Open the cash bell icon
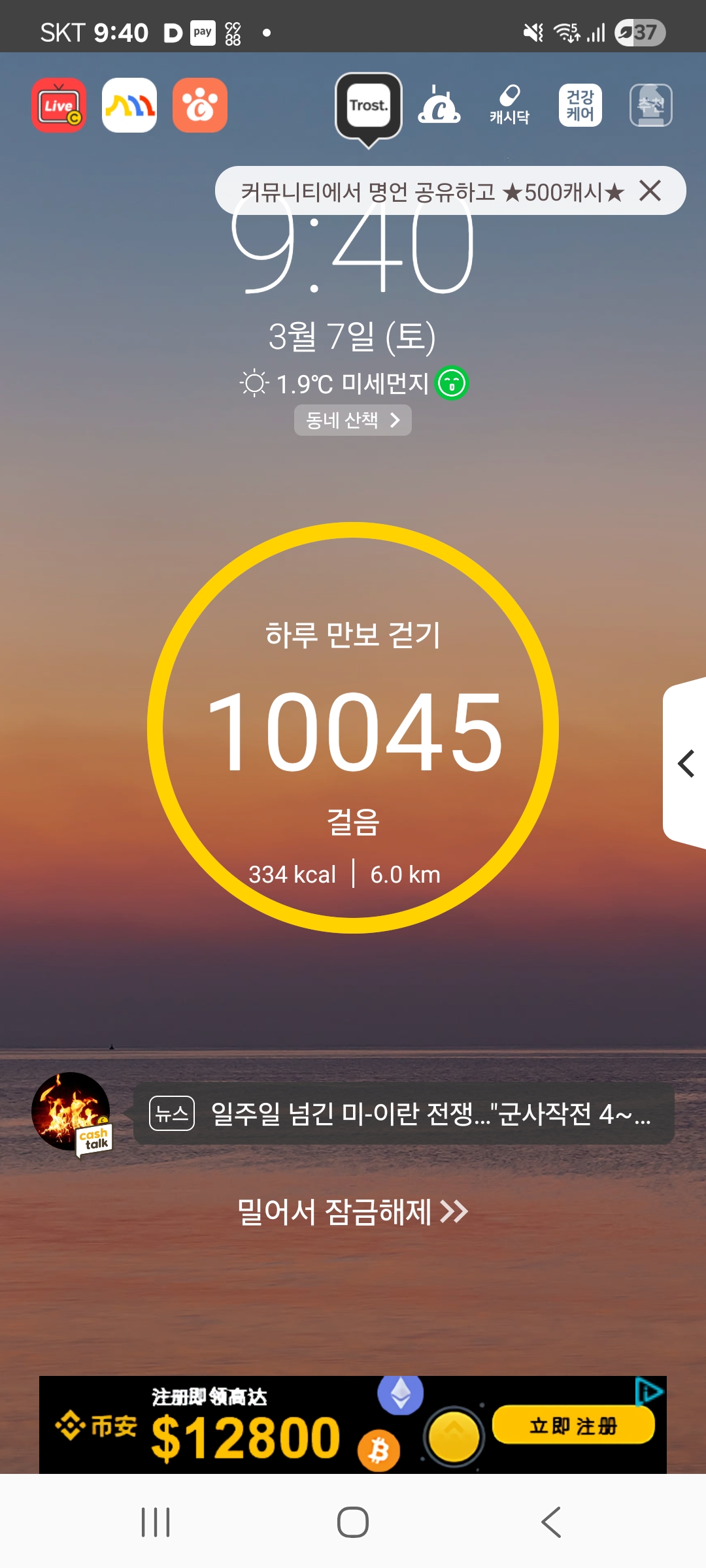 (x=439, y=105)
